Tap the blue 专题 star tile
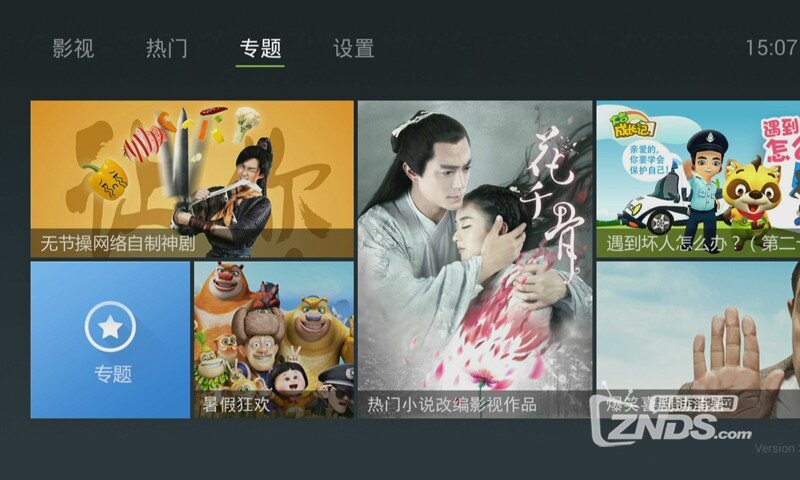 click(110, 340)
